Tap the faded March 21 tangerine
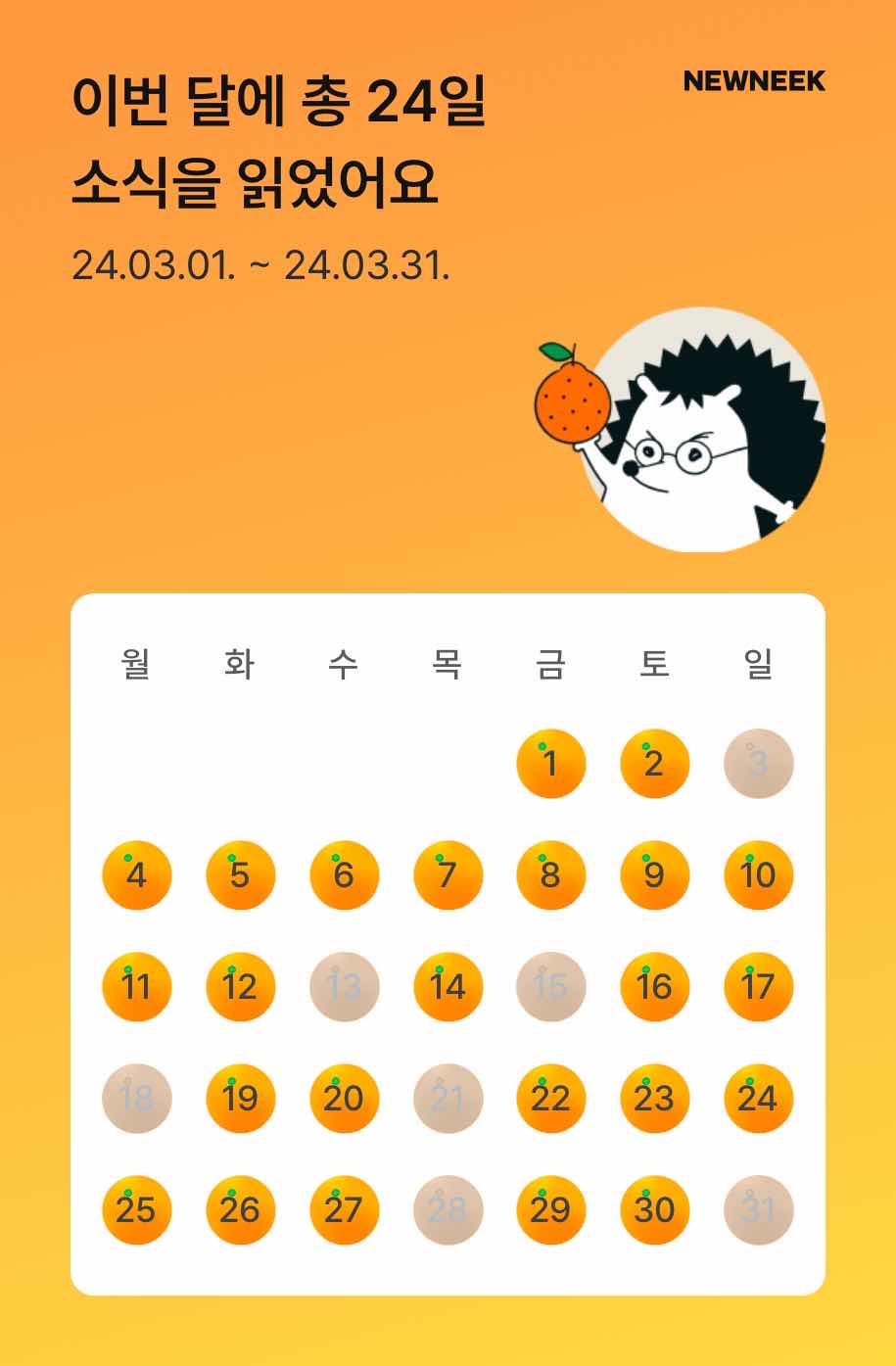 448,1098
